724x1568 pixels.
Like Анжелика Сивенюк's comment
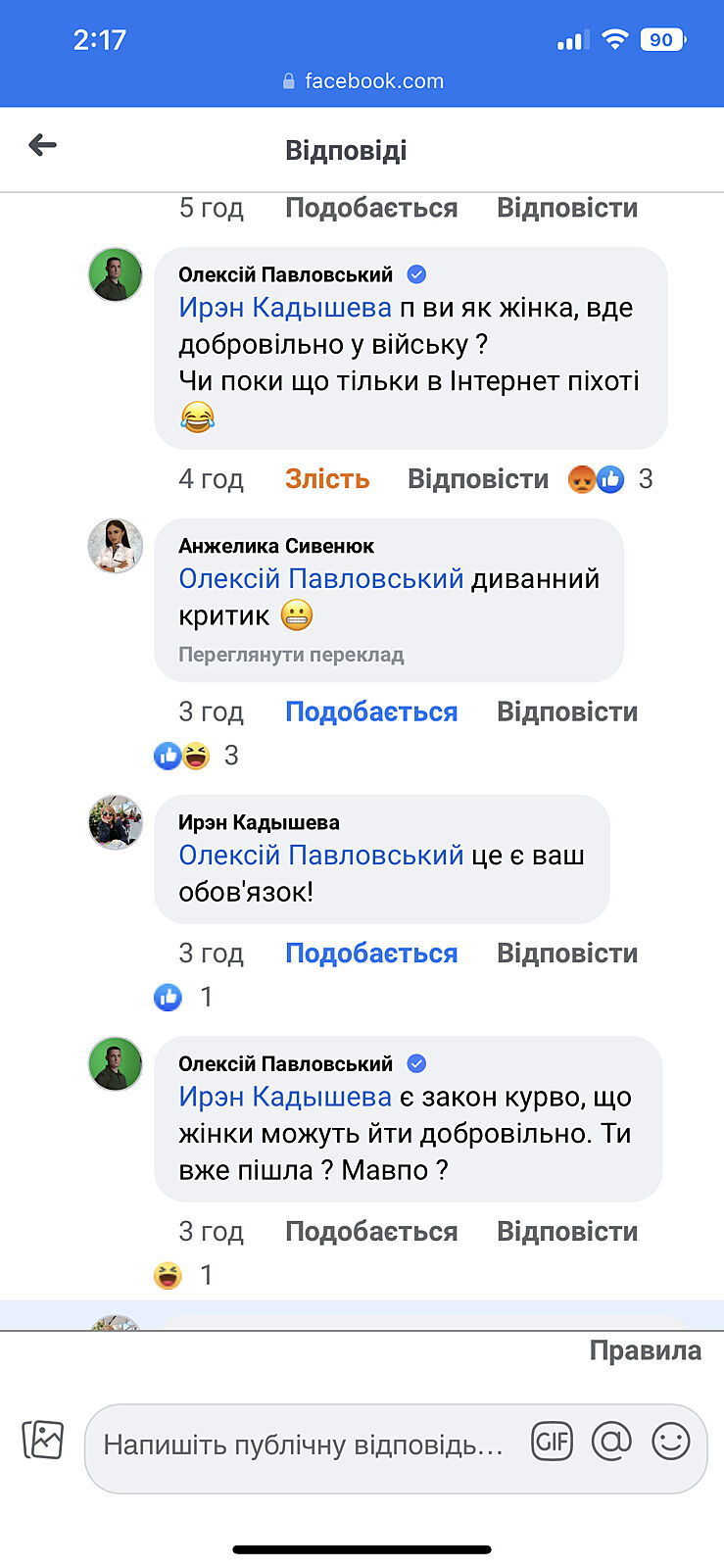click(370, 712)
